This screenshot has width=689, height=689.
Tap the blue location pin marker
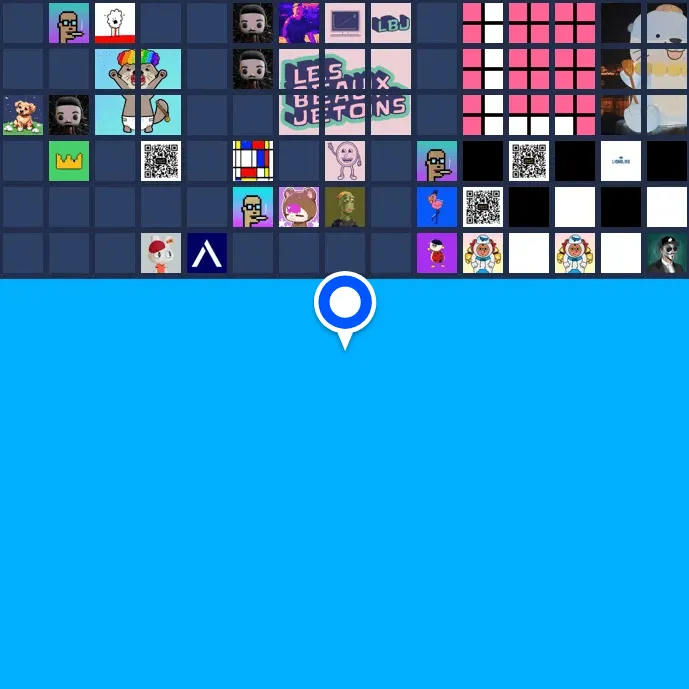(x=345, y=303)
